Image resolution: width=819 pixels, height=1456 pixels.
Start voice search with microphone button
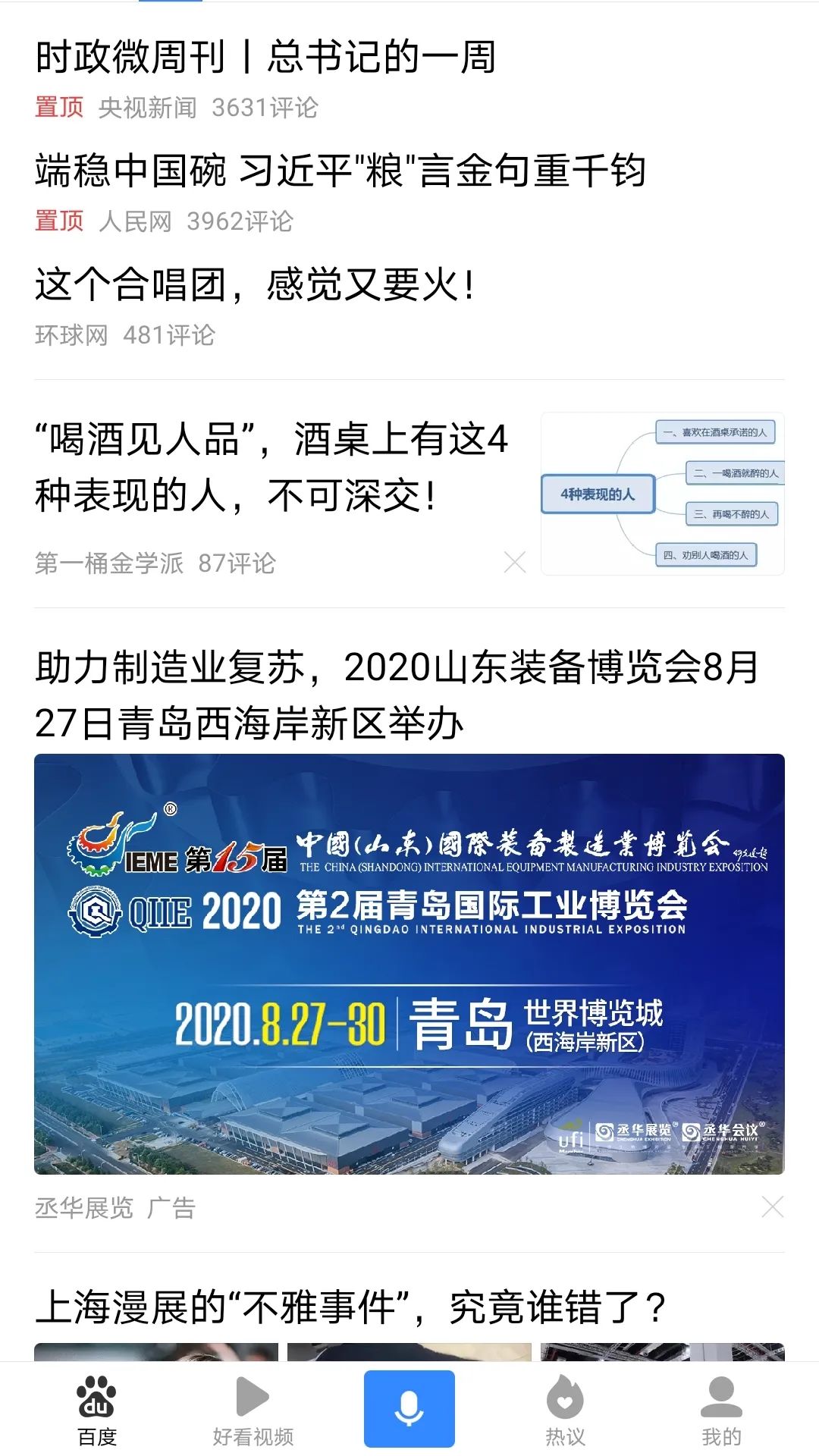(409, 1408)
